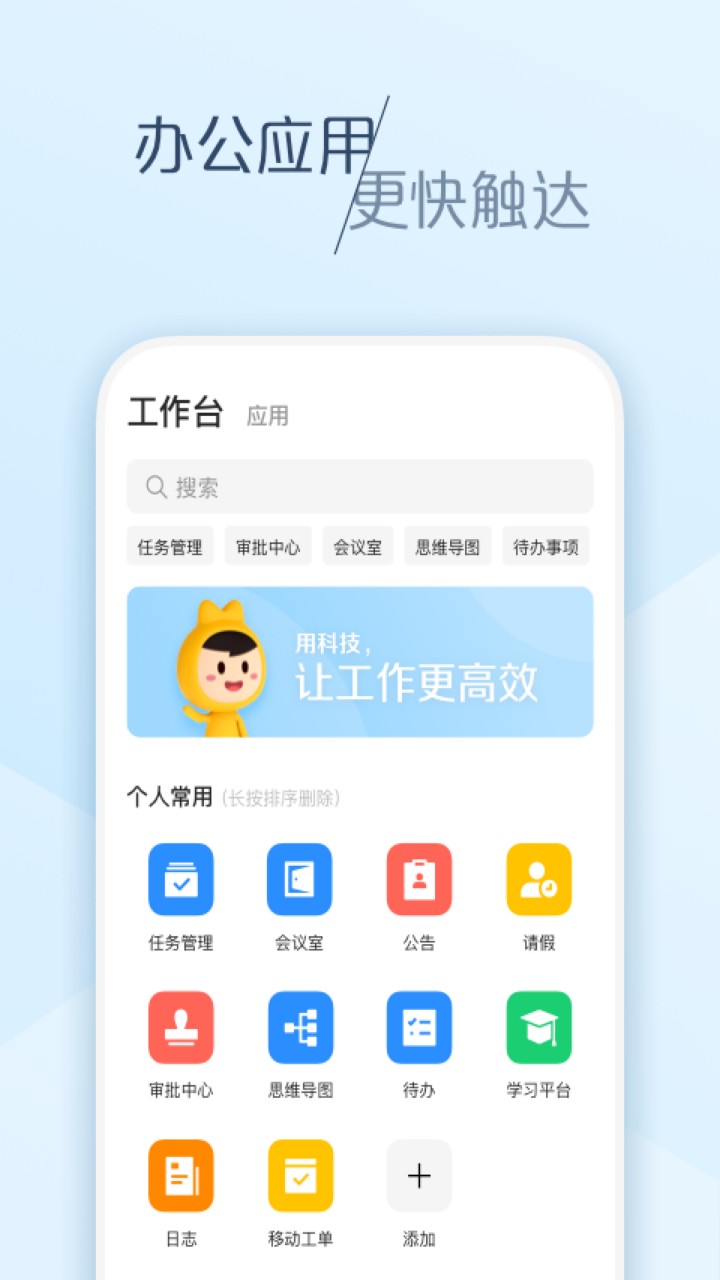Click the 待办事项 shortcut chip
This screenshot has height=1280, width=720.
(x=546, y=546)
